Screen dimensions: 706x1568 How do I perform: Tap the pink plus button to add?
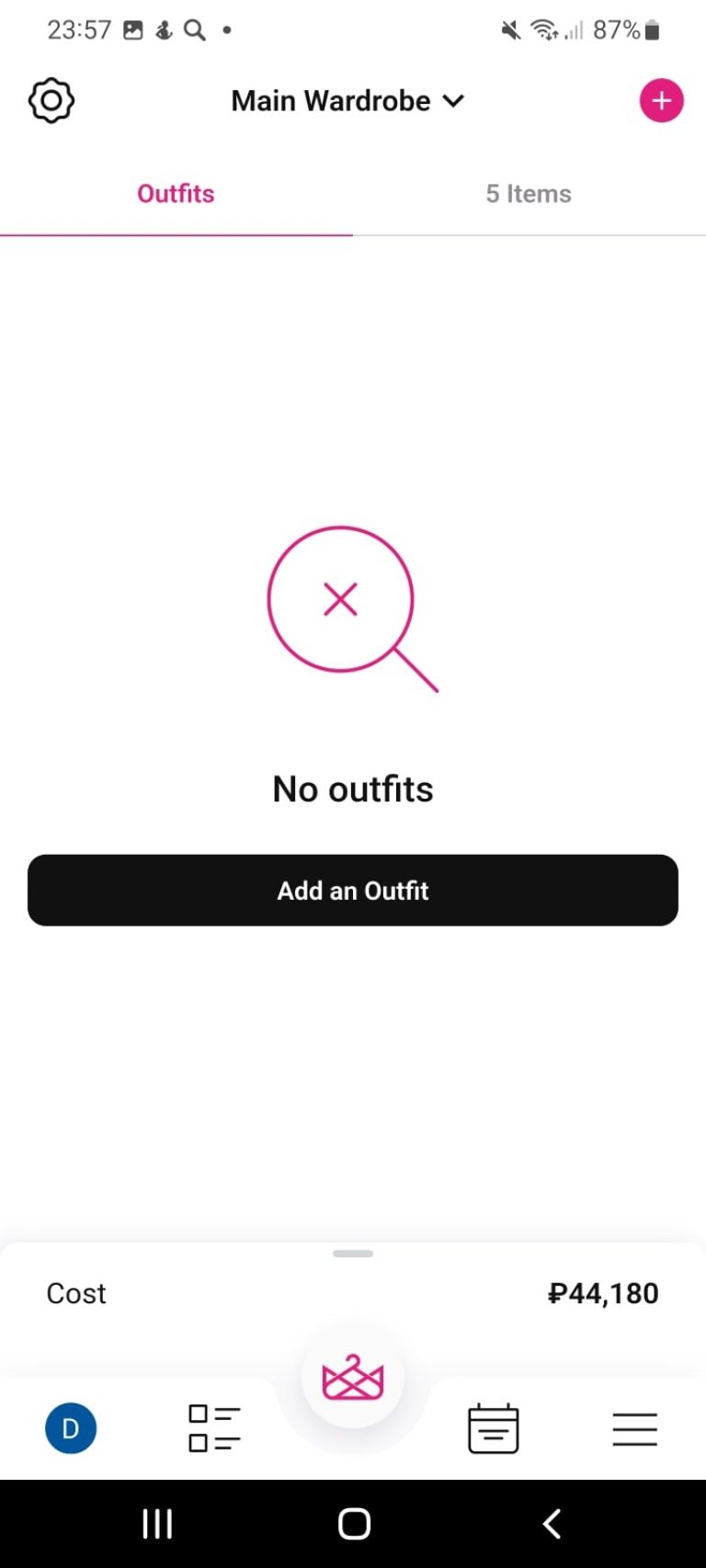tap(661, 101)
